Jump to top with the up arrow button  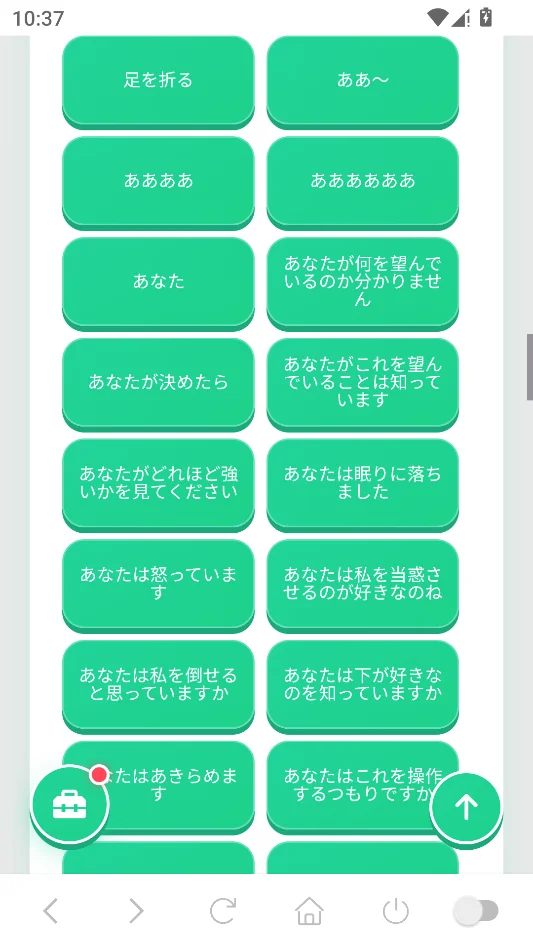466,807
